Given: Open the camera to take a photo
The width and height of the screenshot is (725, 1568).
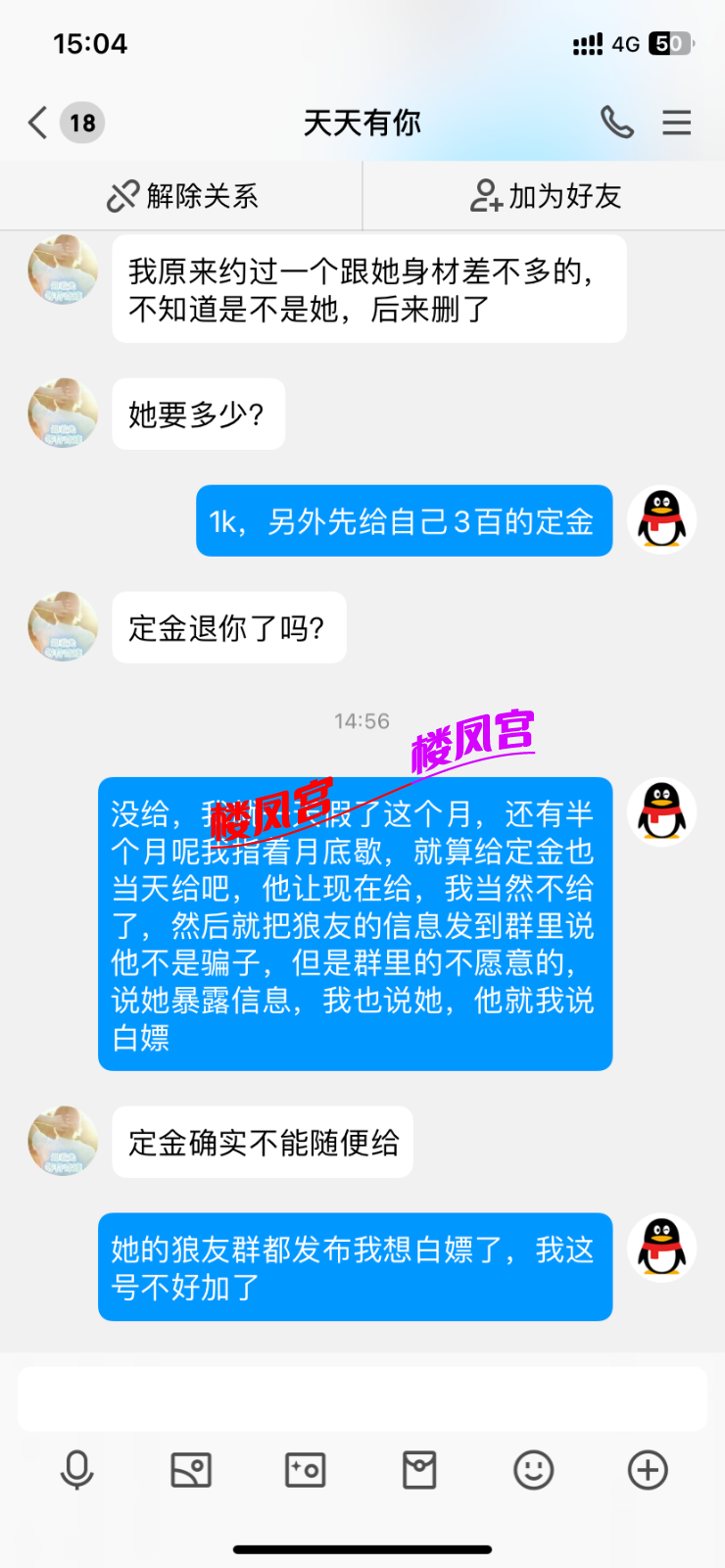Looking at the screenshot, I should pos(306,1470).
